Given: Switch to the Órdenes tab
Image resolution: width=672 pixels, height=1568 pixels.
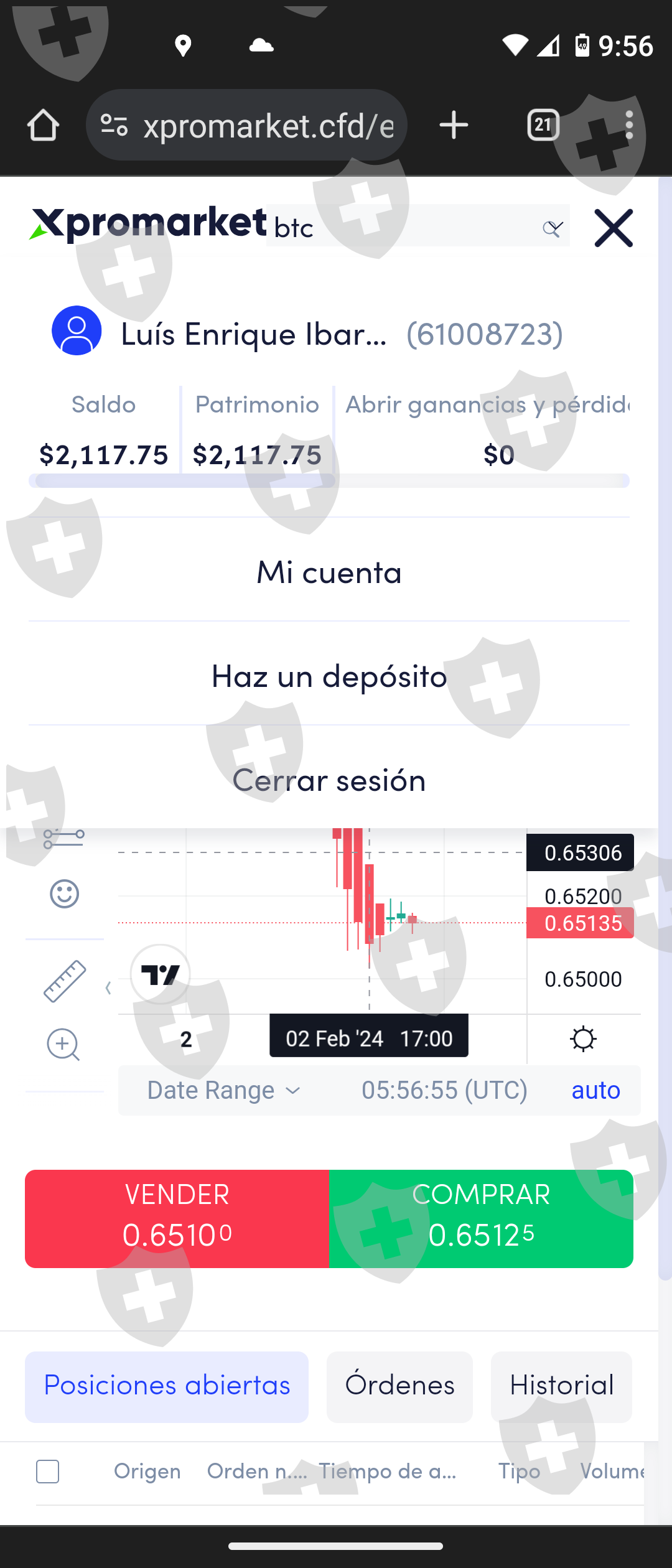Looking at the screenshot, I should (399, 1386).
